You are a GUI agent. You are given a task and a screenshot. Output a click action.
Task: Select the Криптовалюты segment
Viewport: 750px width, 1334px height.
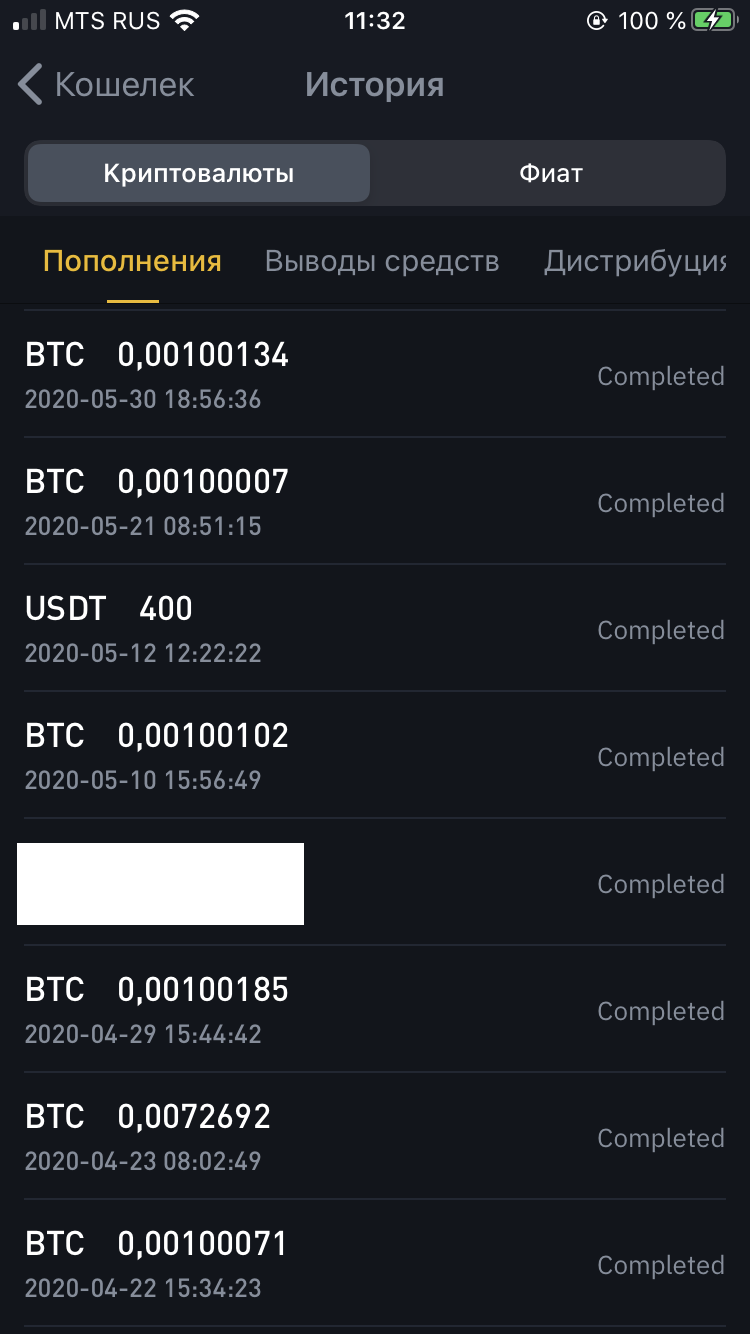198,174
